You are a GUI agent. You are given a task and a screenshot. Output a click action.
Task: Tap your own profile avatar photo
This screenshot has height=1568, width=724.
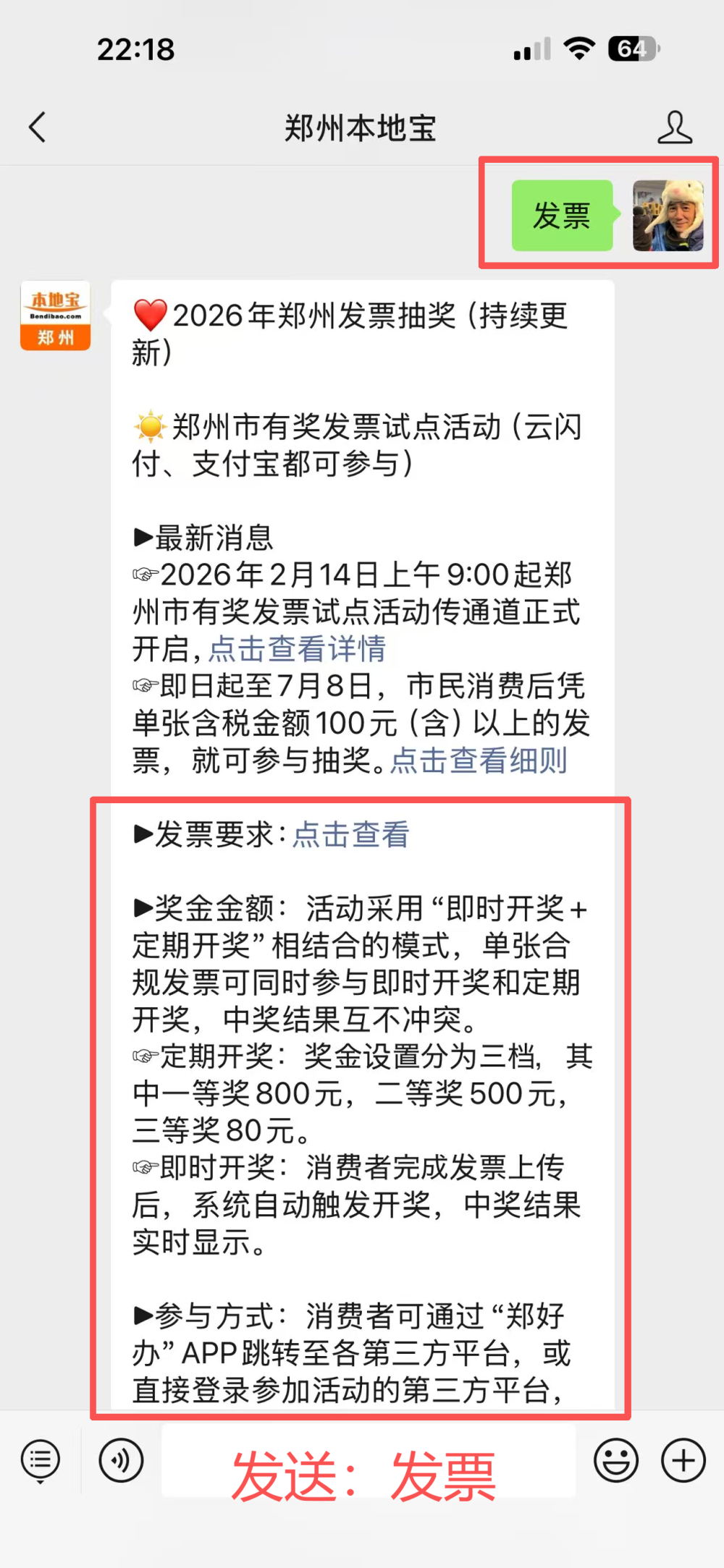pyautogui.click(x=668, y=215)
